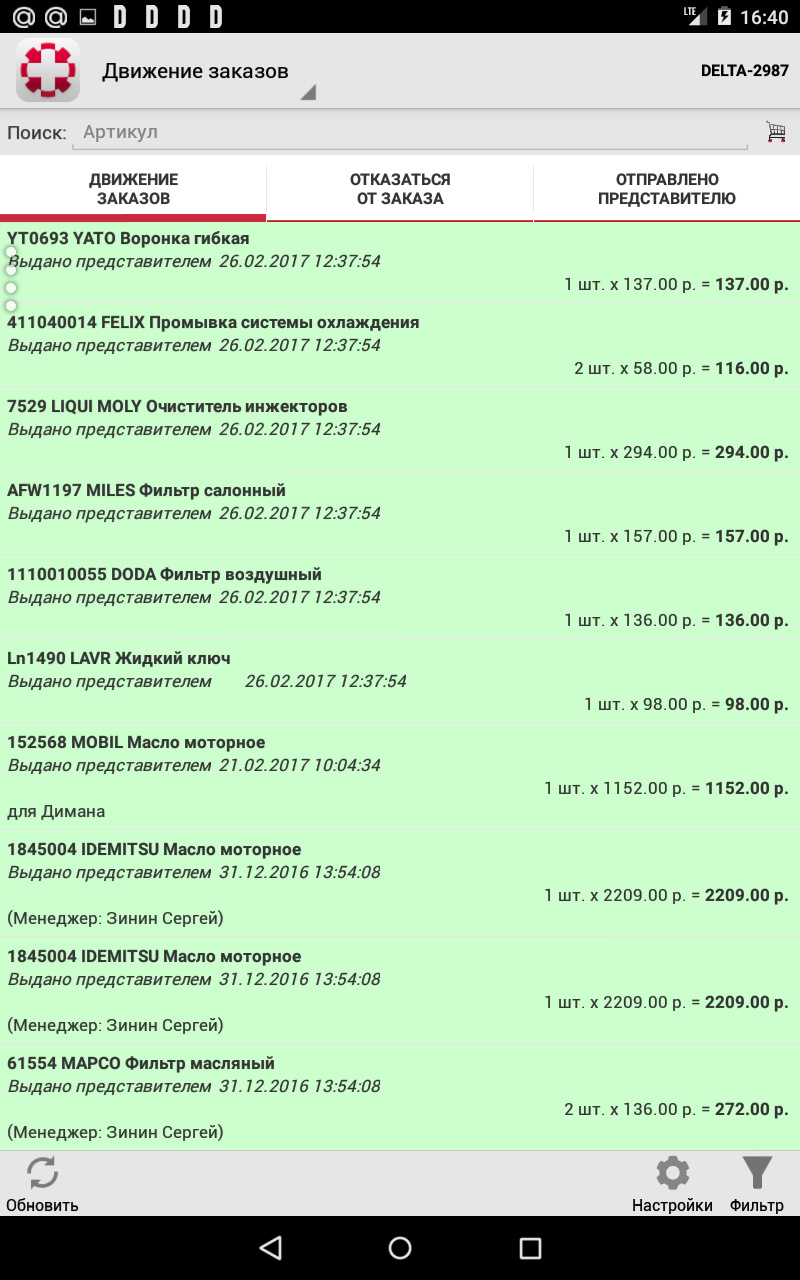Image resolution: width=800 pixels, height=1280 pixels.
Task: Open Ln1490 LAVR Жидкий ключ order
Action: (x=400, y=681)
